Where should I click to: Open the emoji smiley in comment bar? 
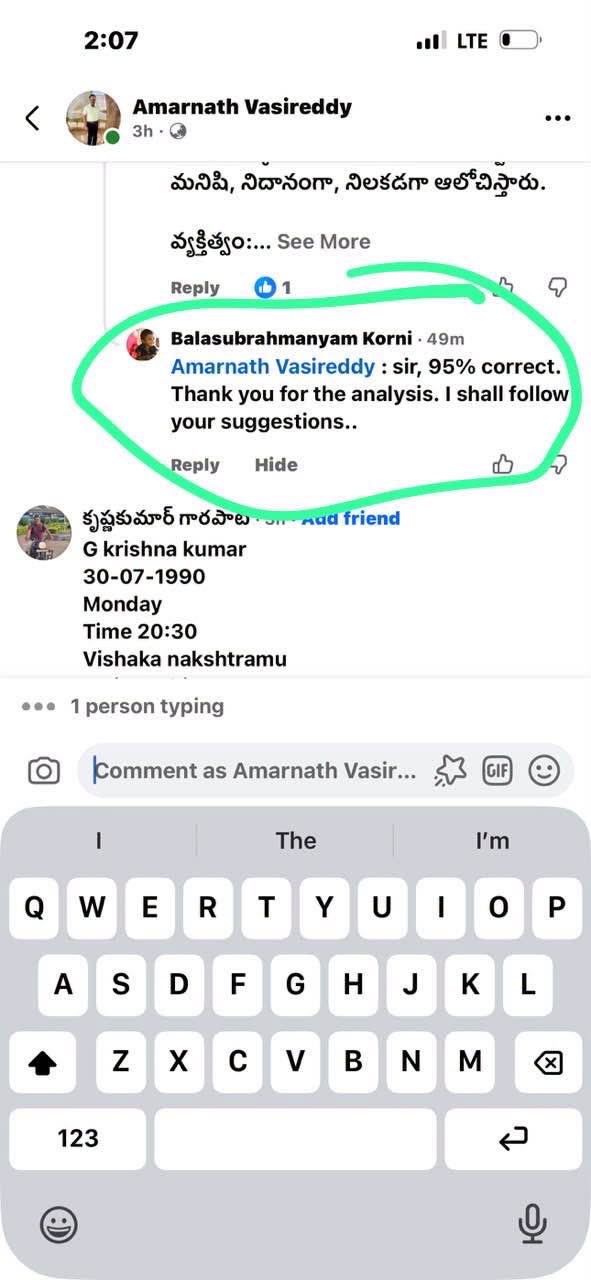[544, 770]
